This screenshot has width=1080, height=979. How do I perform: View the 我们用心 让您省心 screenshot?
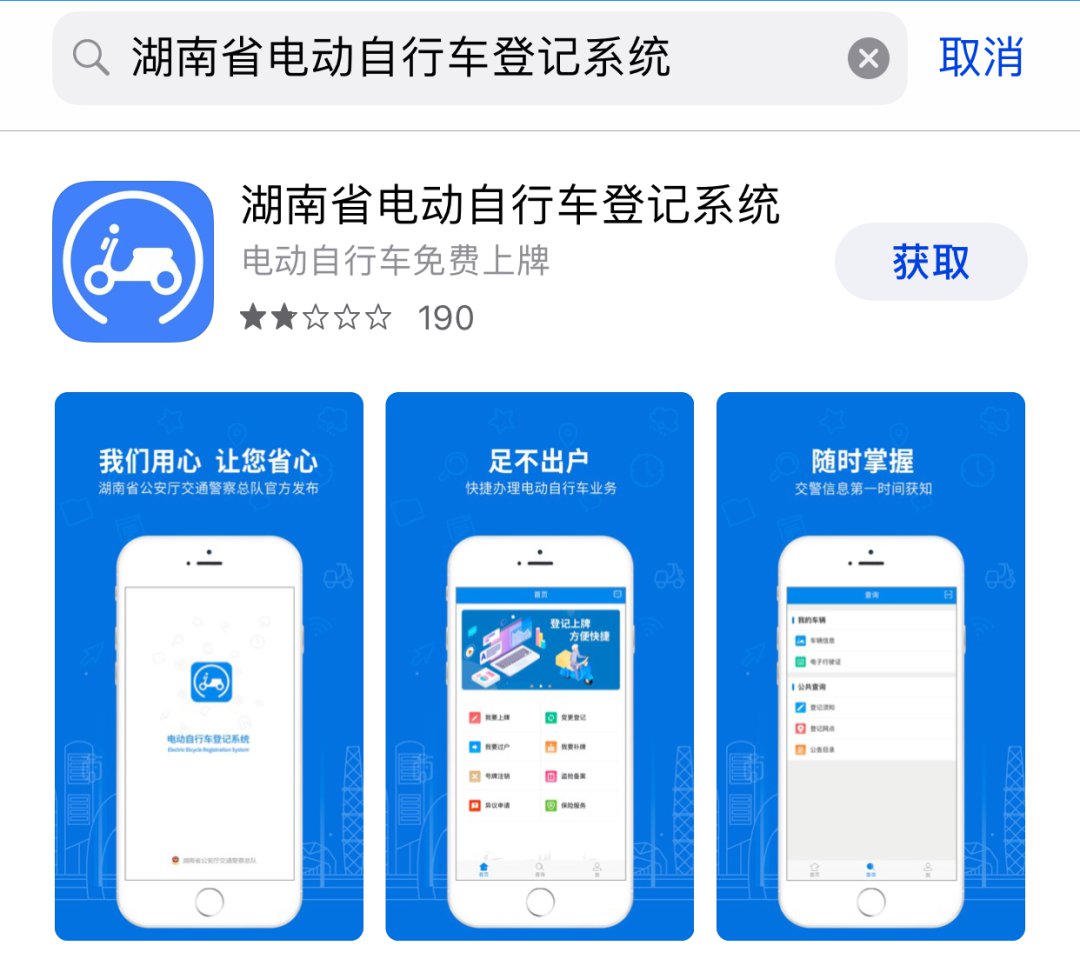208,665
